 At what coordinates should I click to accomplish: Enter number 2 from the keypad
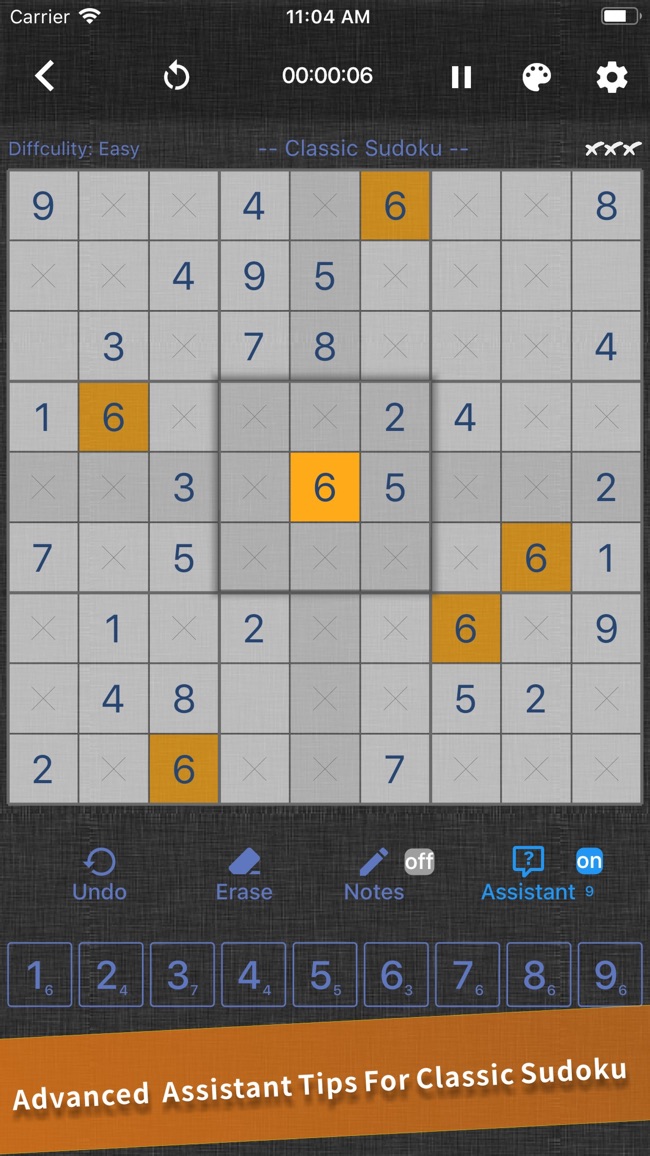[x=111, y=974]
